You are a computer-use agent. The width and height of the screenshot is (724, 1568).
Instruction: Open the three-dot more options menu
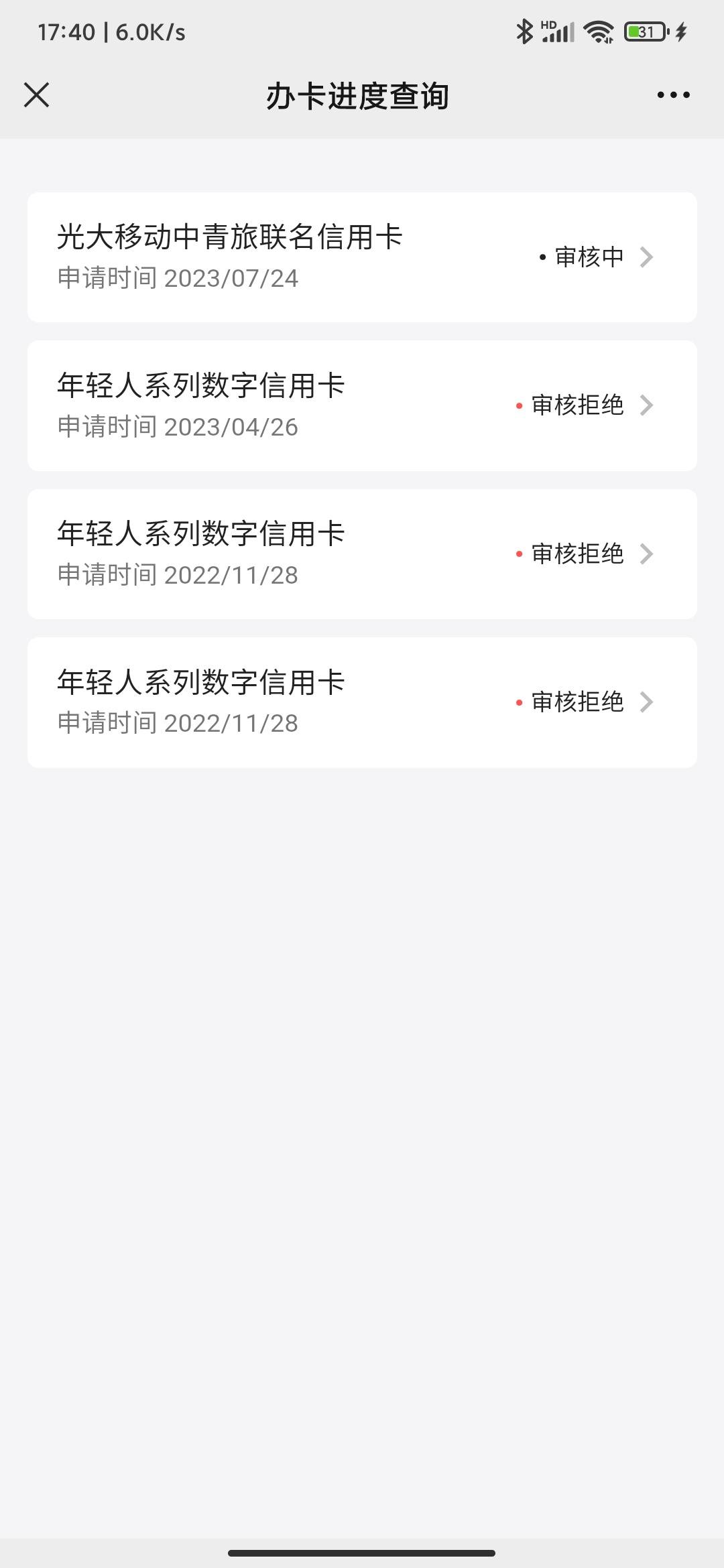coord(673,95)
